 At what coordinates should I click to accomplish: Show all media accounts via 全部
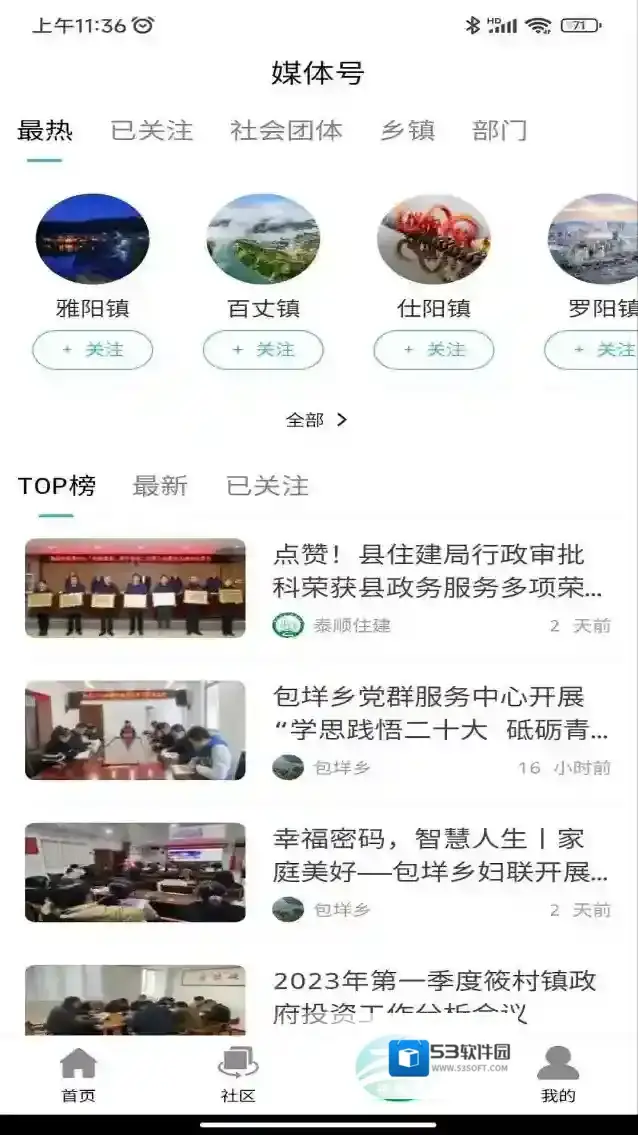pos(316,420)
